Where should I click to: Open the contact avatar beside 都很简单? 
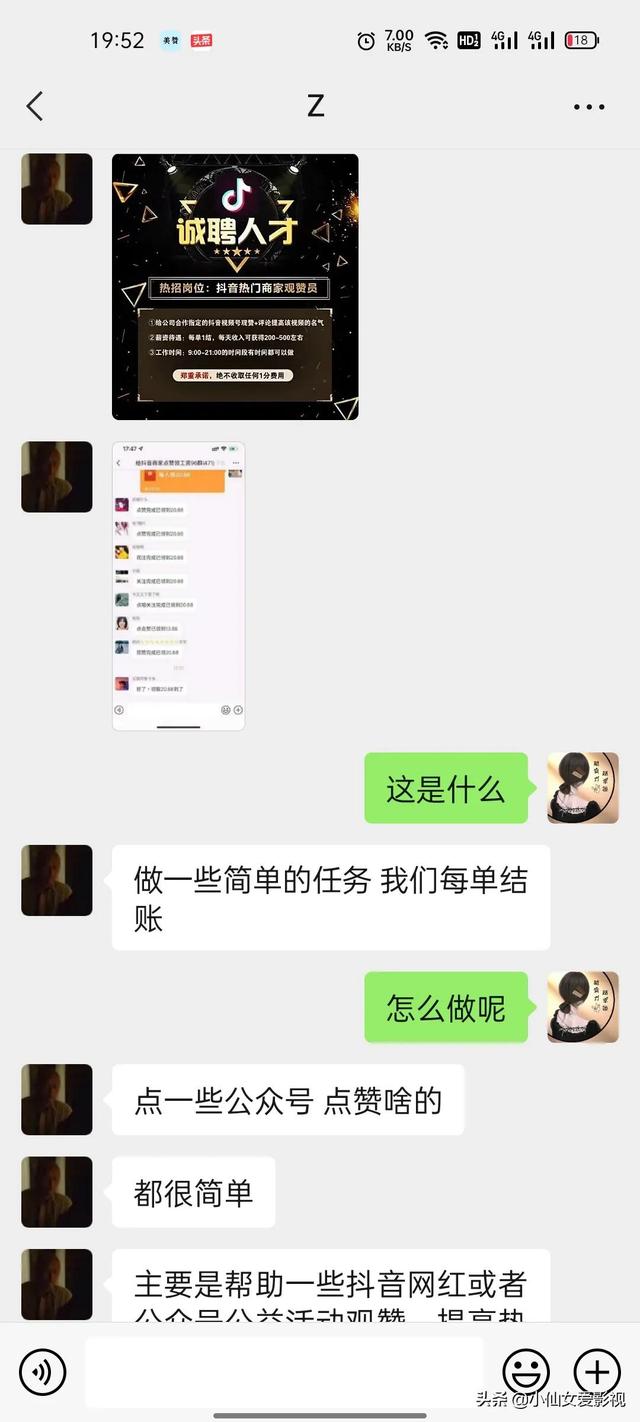57,1192
